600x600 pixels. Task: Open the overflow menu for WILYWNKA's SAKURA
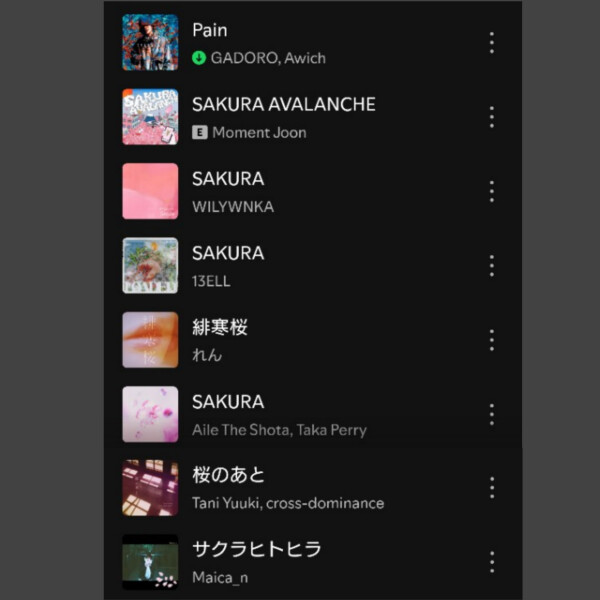(491, 191)
